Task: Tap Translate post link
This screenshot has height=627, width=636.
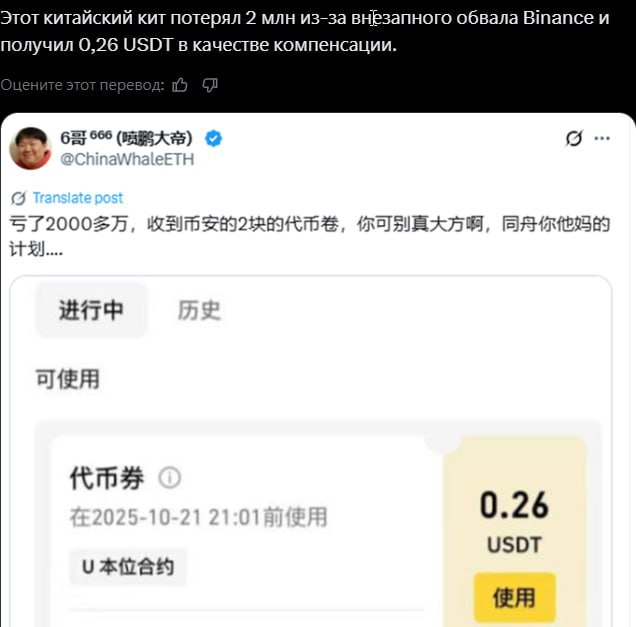Action: click(77, 198)
